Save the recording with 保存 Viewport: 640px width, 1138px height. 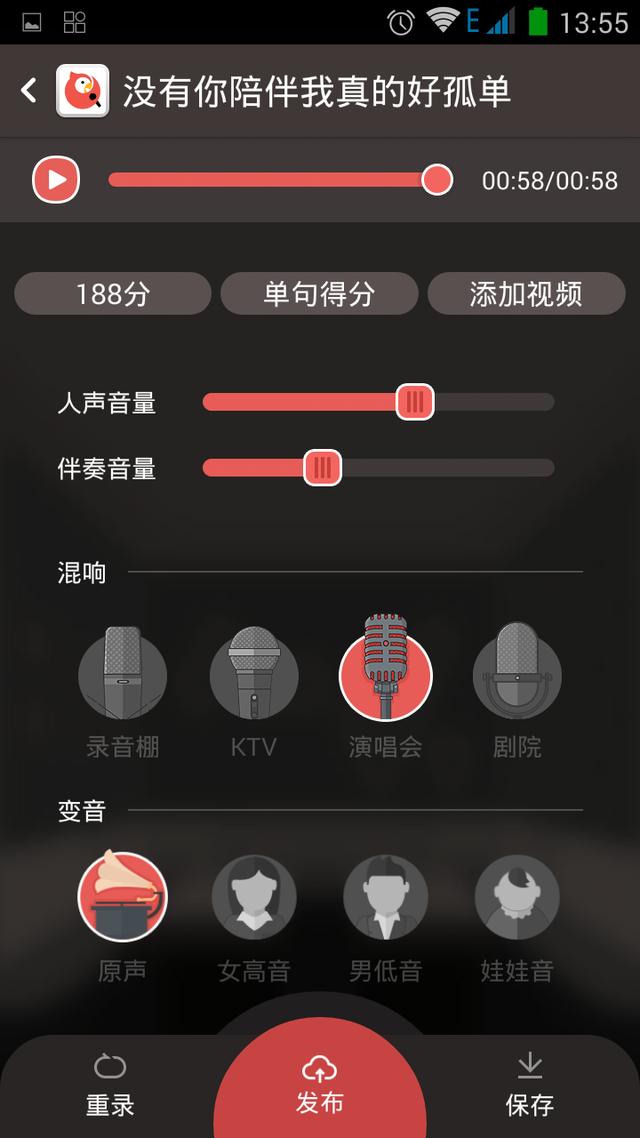coord(530,1085)
